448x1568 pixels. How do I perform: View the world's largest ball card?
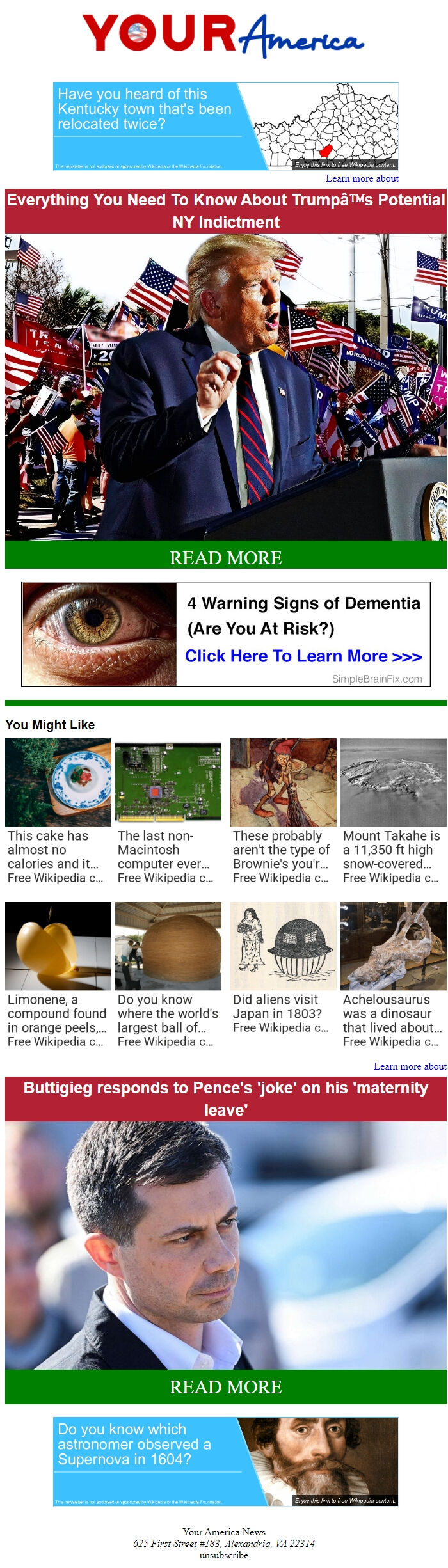point(168,974)
